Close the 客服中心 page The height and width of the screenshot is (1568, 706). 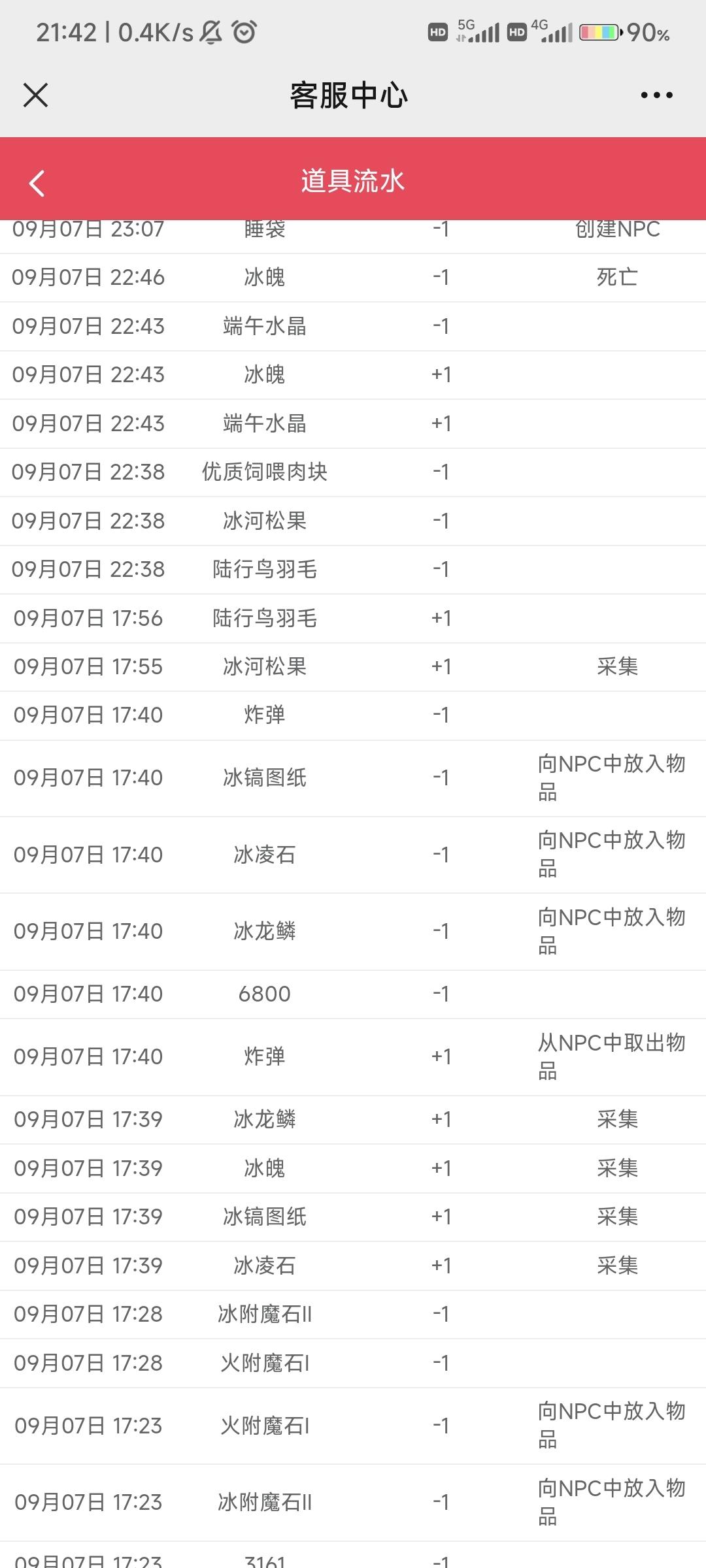[35, 95]
